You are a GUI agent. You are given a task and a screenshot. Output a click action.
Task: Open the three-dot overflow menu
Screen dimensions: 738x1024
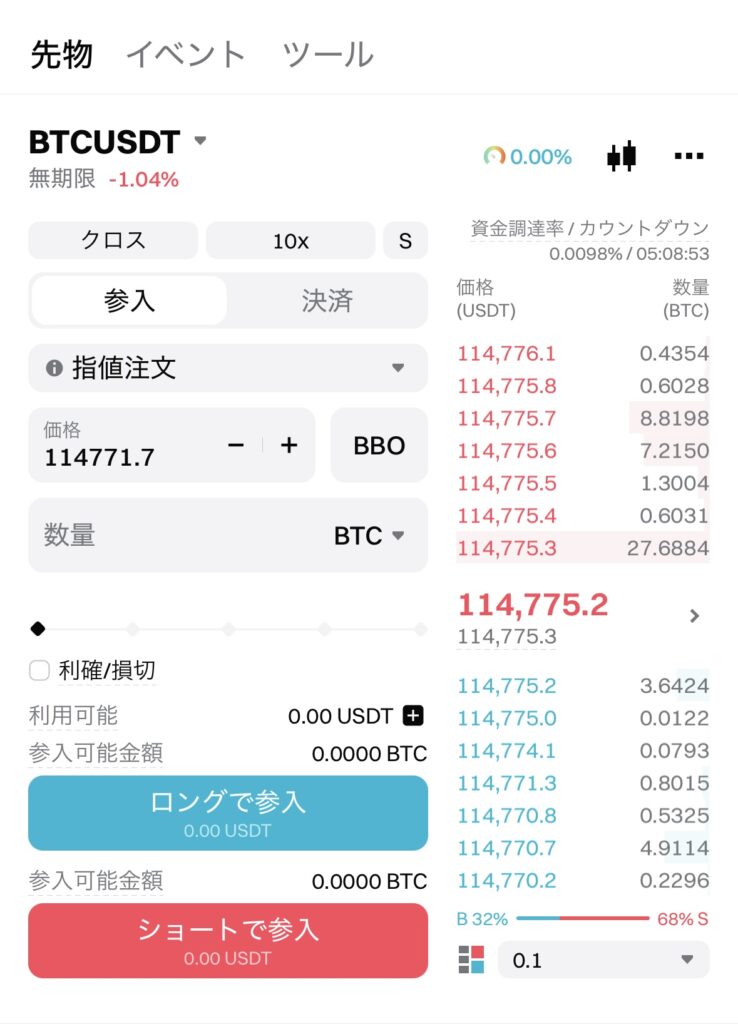(x=690, y=156)
